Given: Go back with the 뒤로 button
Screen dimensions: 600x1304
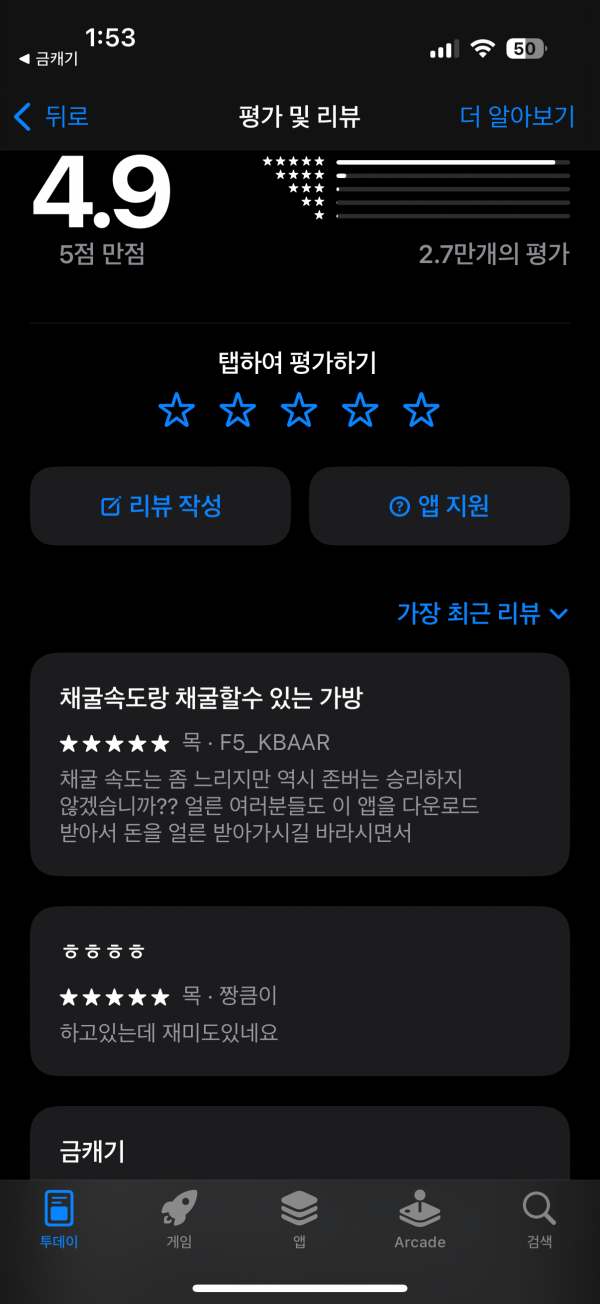Looking at the screenshot, I should (x=52, y=117).
